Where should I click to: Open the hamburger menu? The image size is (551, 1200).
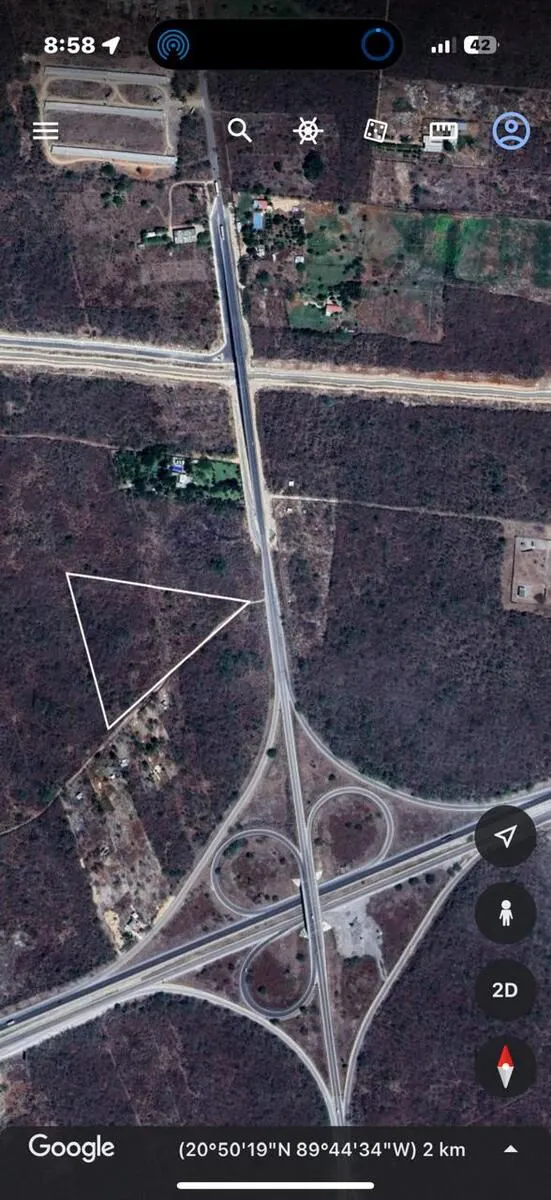point(46,131)
